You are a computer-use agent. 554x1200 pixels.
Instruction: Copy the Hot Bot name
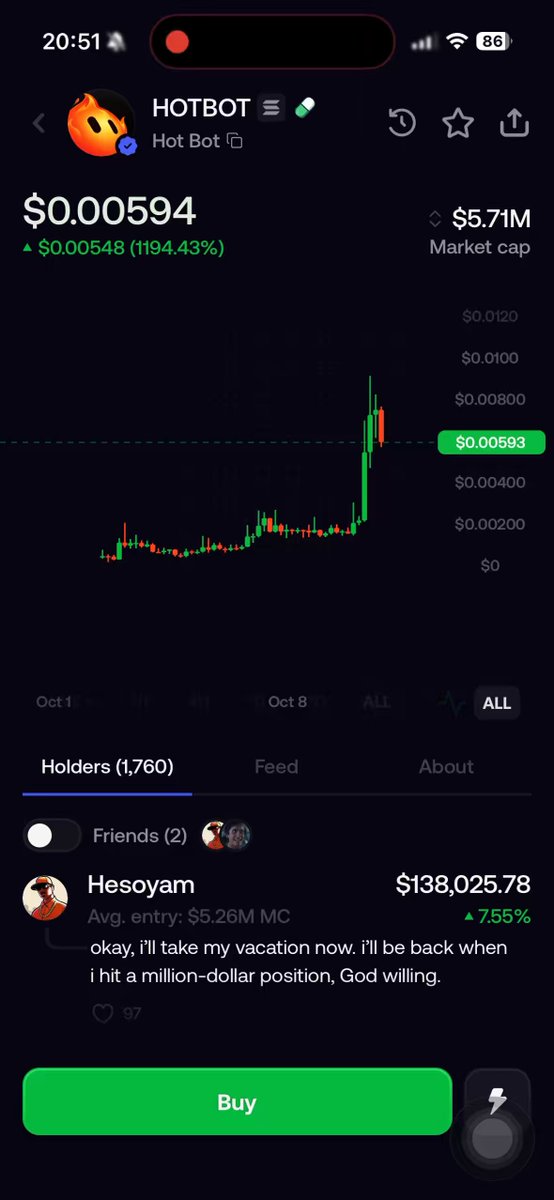(235, 141)
